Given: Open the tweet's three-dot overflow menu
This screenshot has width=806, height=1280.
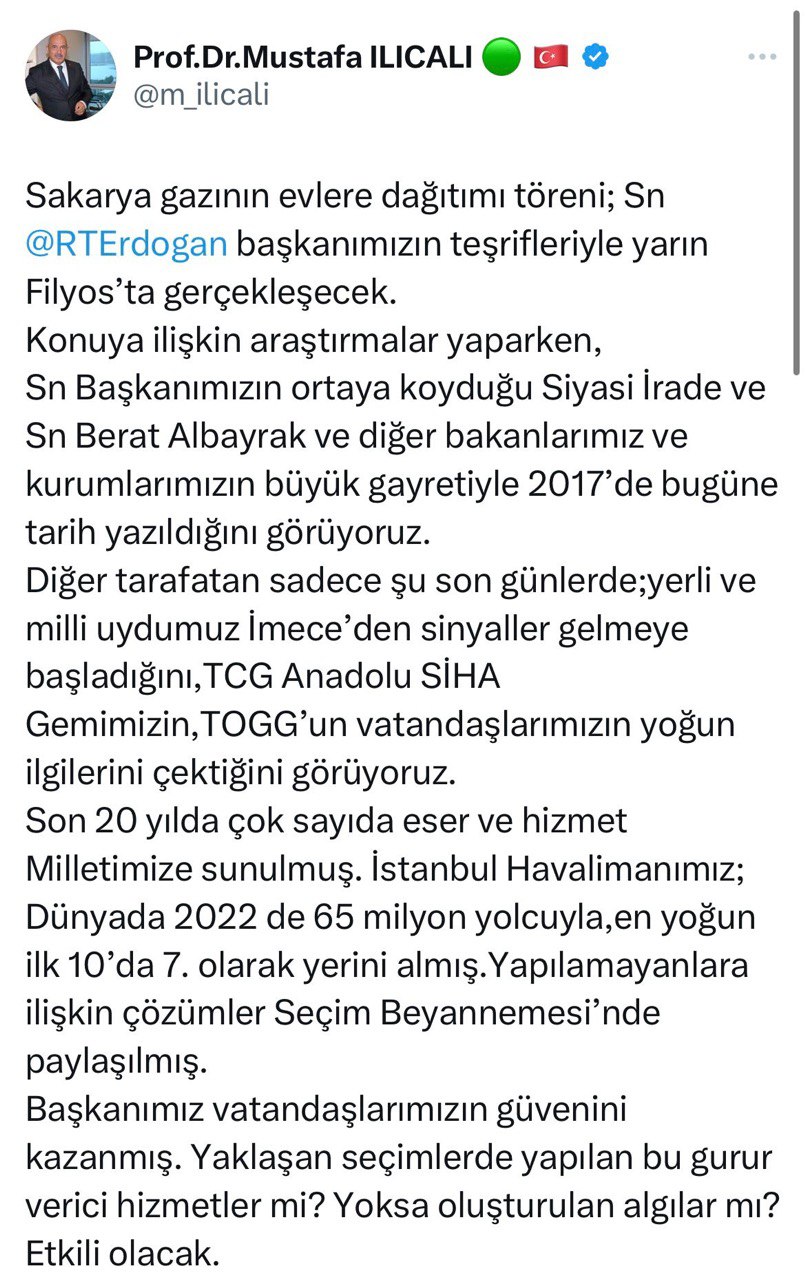Looking at the screenshot, I should click(x=762, y=57).
